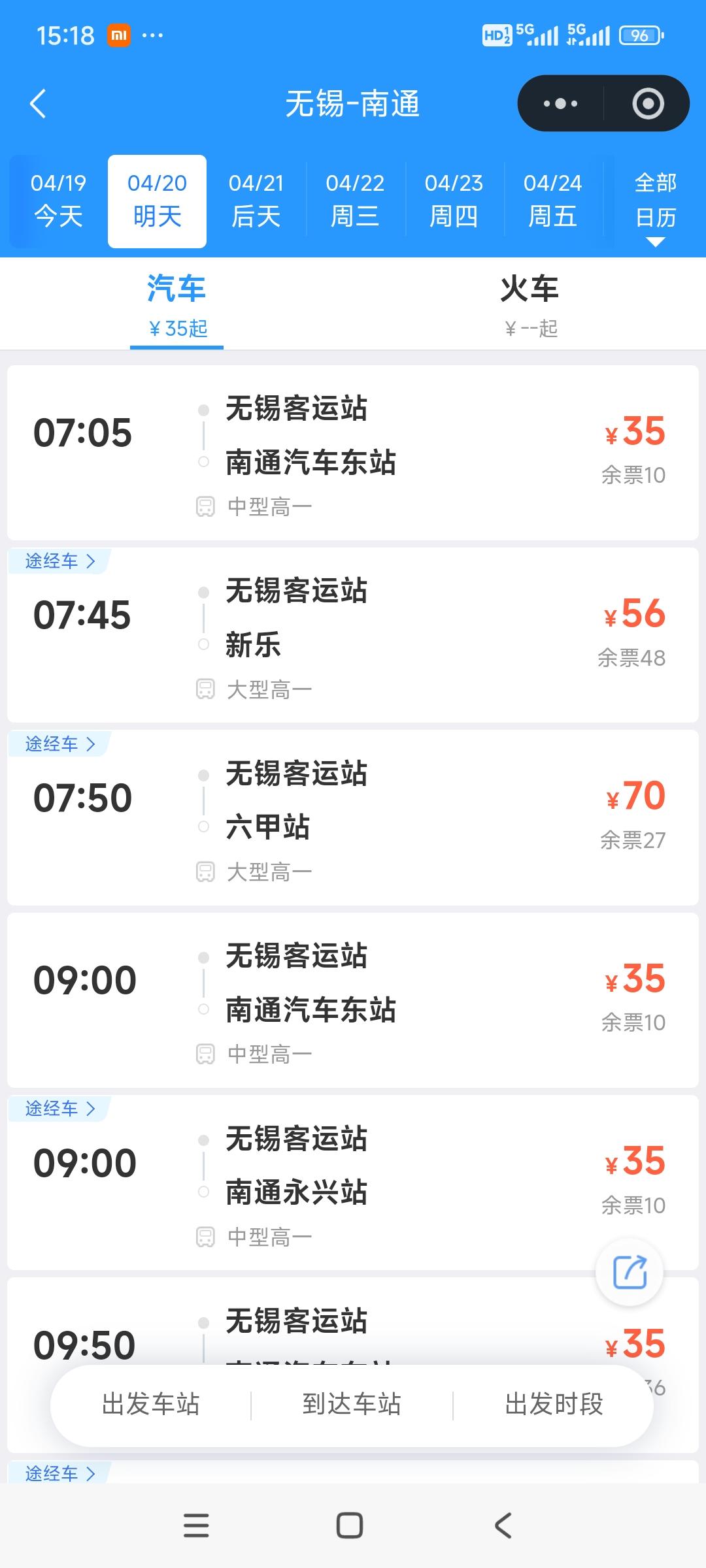Select the 04/23 周四 date option
The width and height of the screenshot is (706, 1568).
454,199
